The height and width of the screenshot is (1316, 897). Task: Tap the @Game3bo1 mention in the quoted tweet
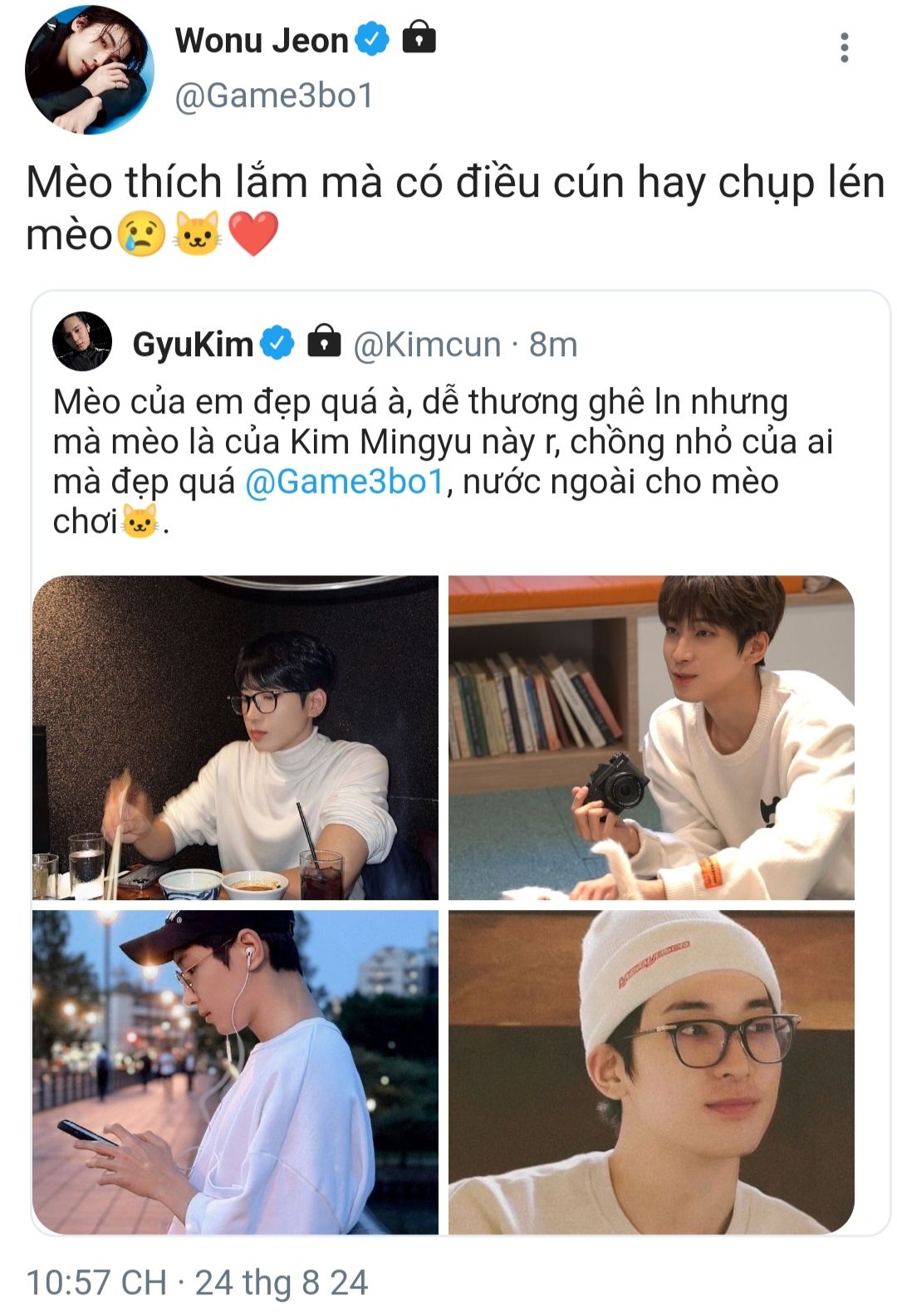(x=345, y=482)
